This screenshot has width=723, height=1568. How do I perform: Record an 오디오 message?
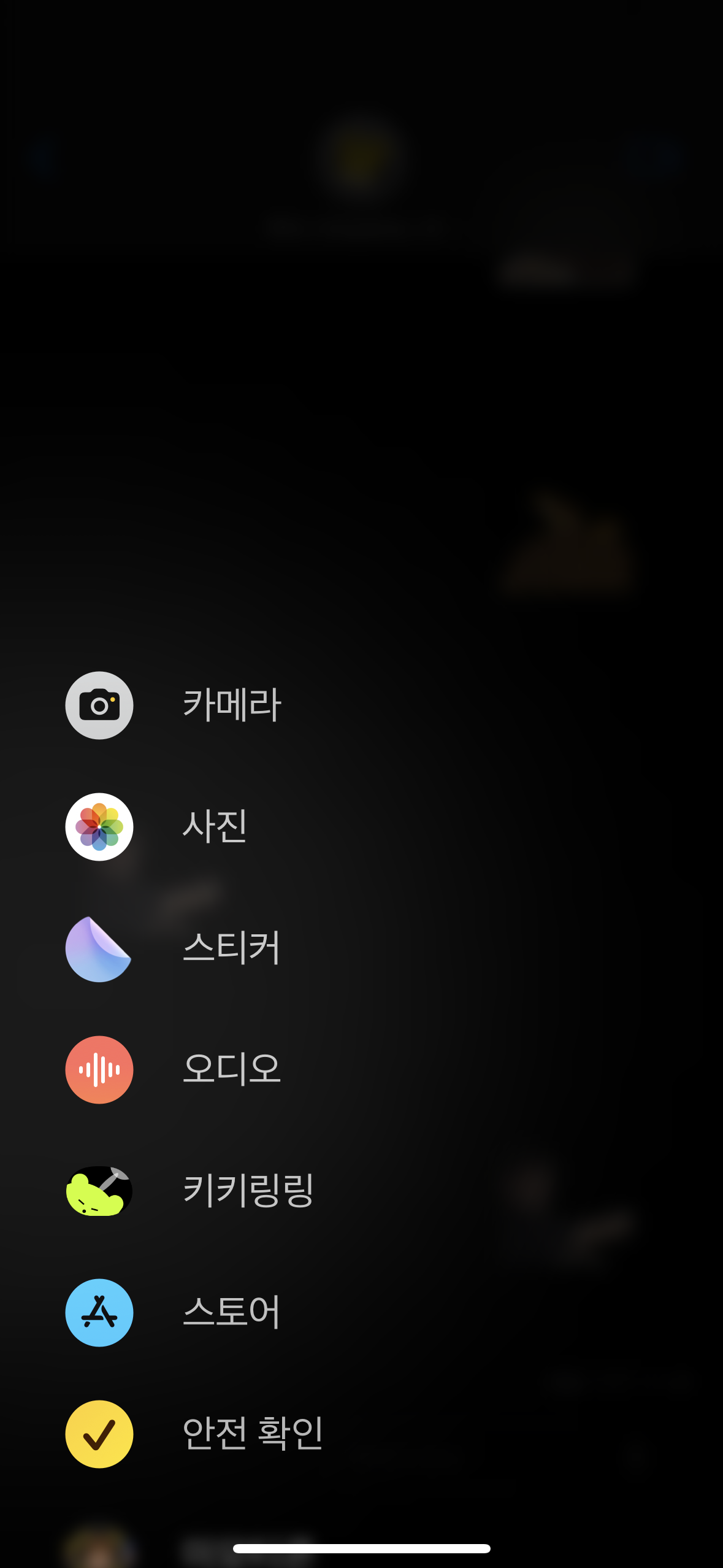(x=99, y=1069)
